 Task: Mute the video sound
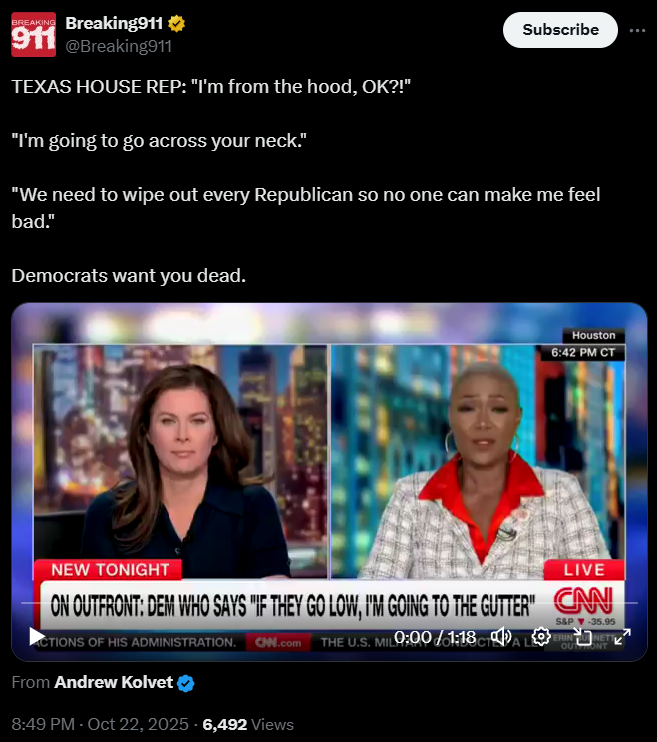click(501, 636)
